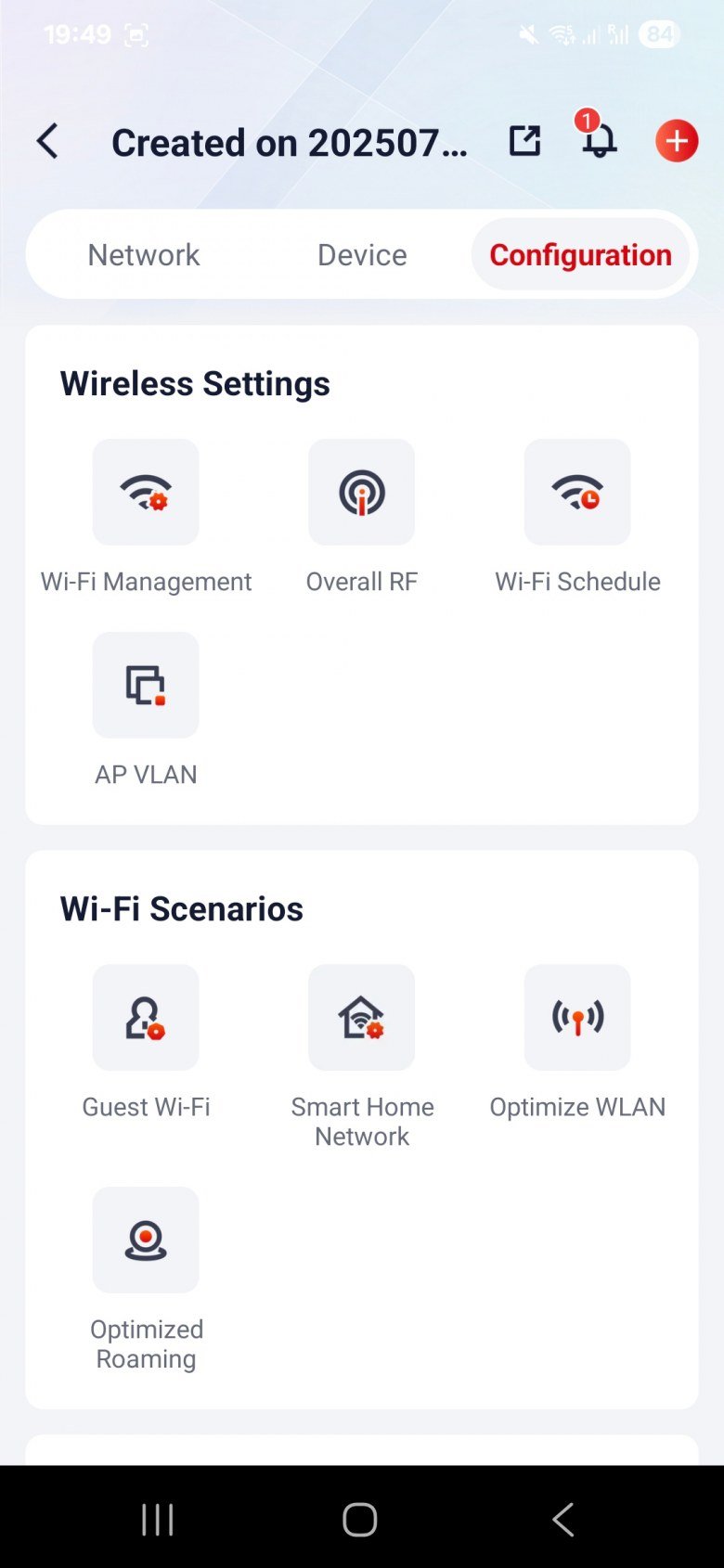The image size is (724, 1568).
Task: Select the Configuration tab
Action: point(580,255)
